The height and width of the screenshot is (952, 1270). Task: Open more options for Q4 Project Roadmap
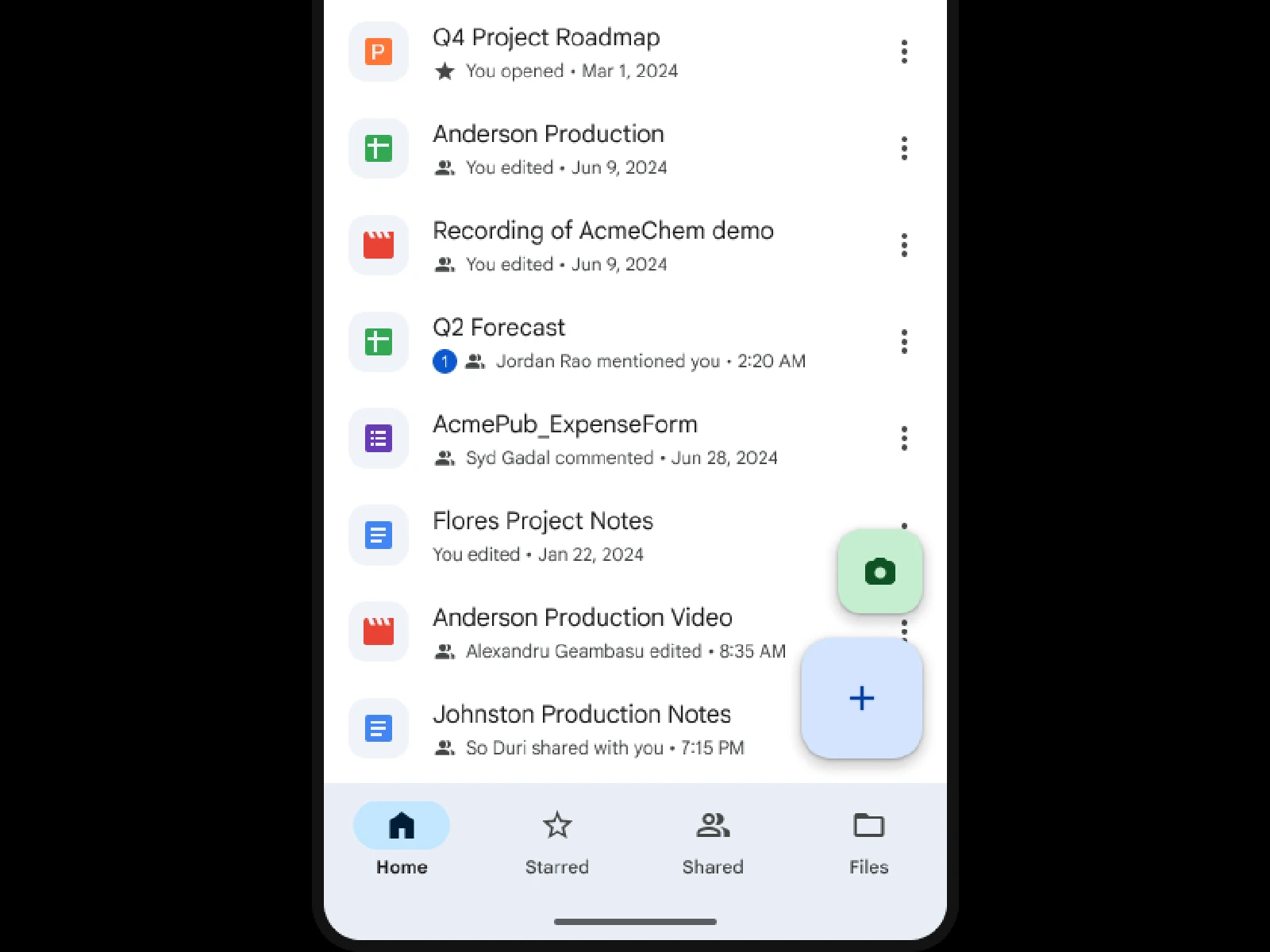[x=903, y=52]
